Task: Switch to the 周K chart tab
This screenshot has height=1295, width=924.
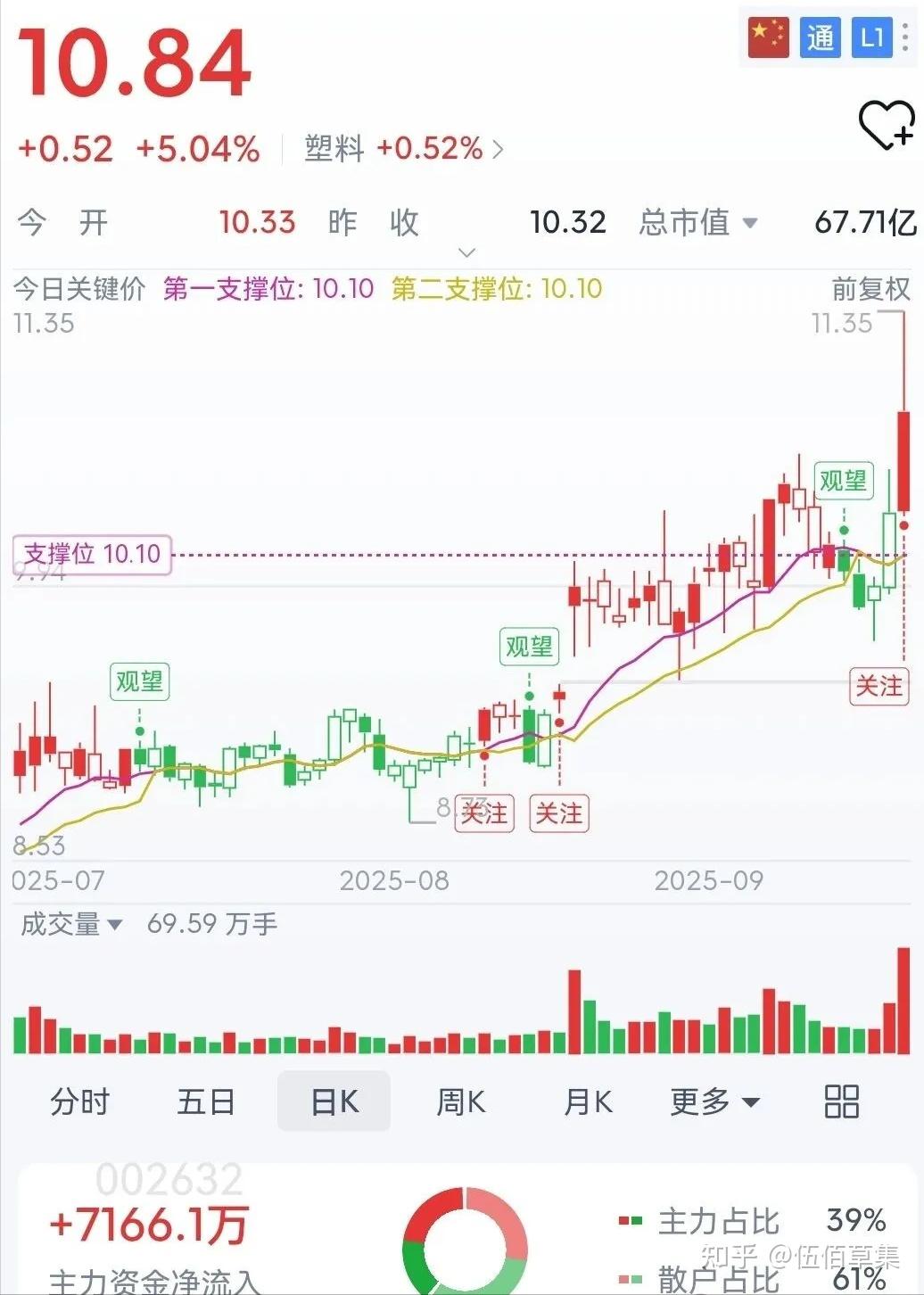Action: 461,1101
